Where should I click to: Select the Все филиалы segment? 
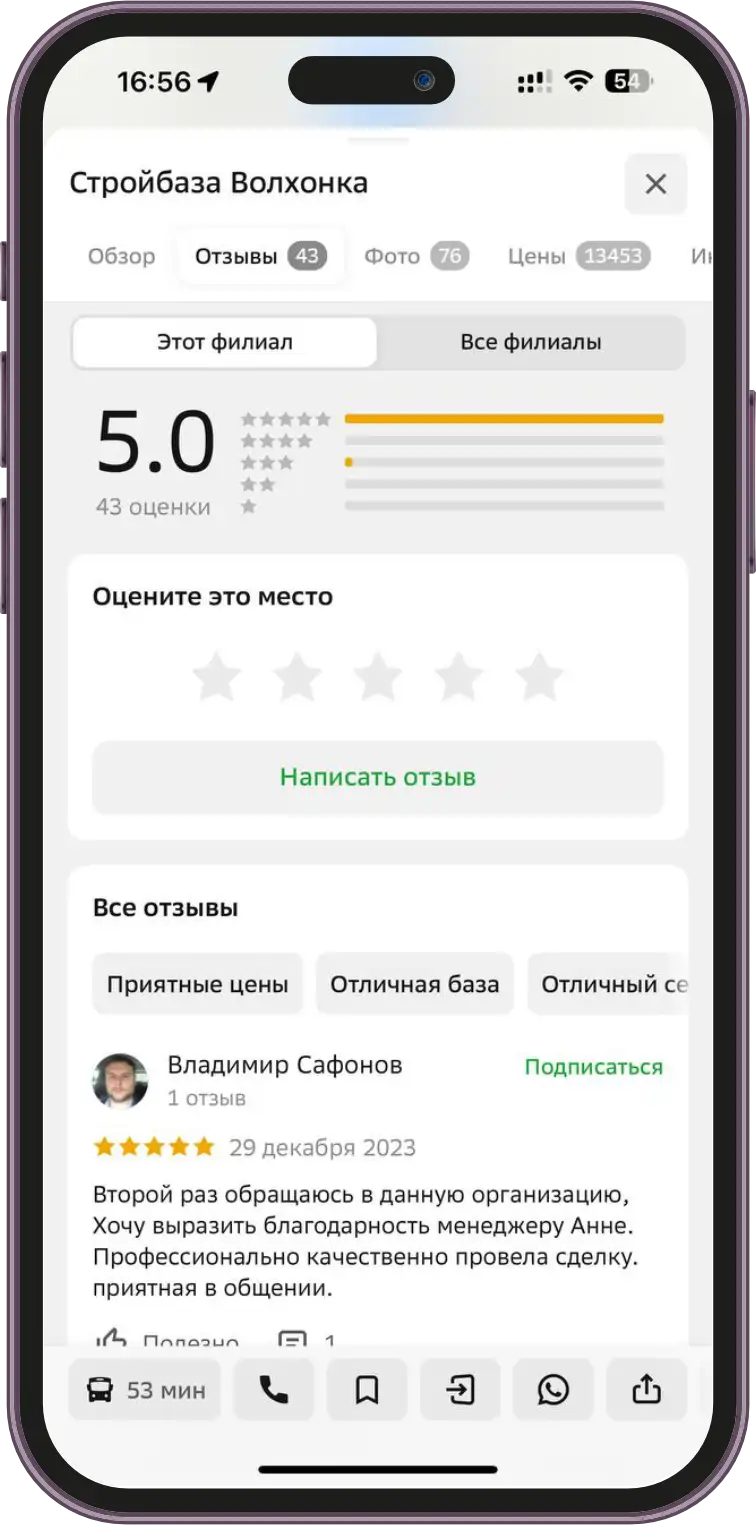[530, 342]
